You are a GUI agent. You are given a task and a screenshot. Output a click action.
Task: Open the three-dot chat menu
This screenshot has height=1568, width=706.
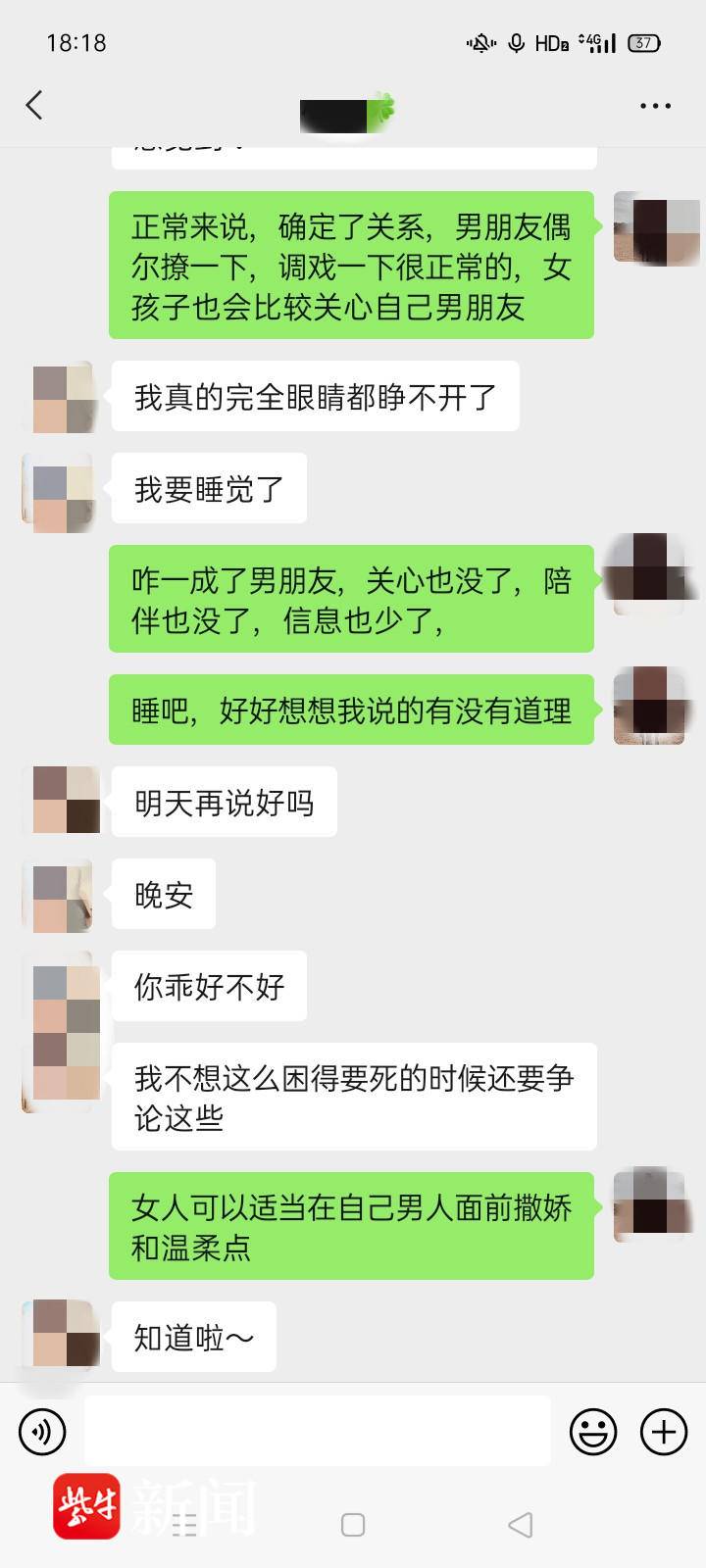coord(655,106)
